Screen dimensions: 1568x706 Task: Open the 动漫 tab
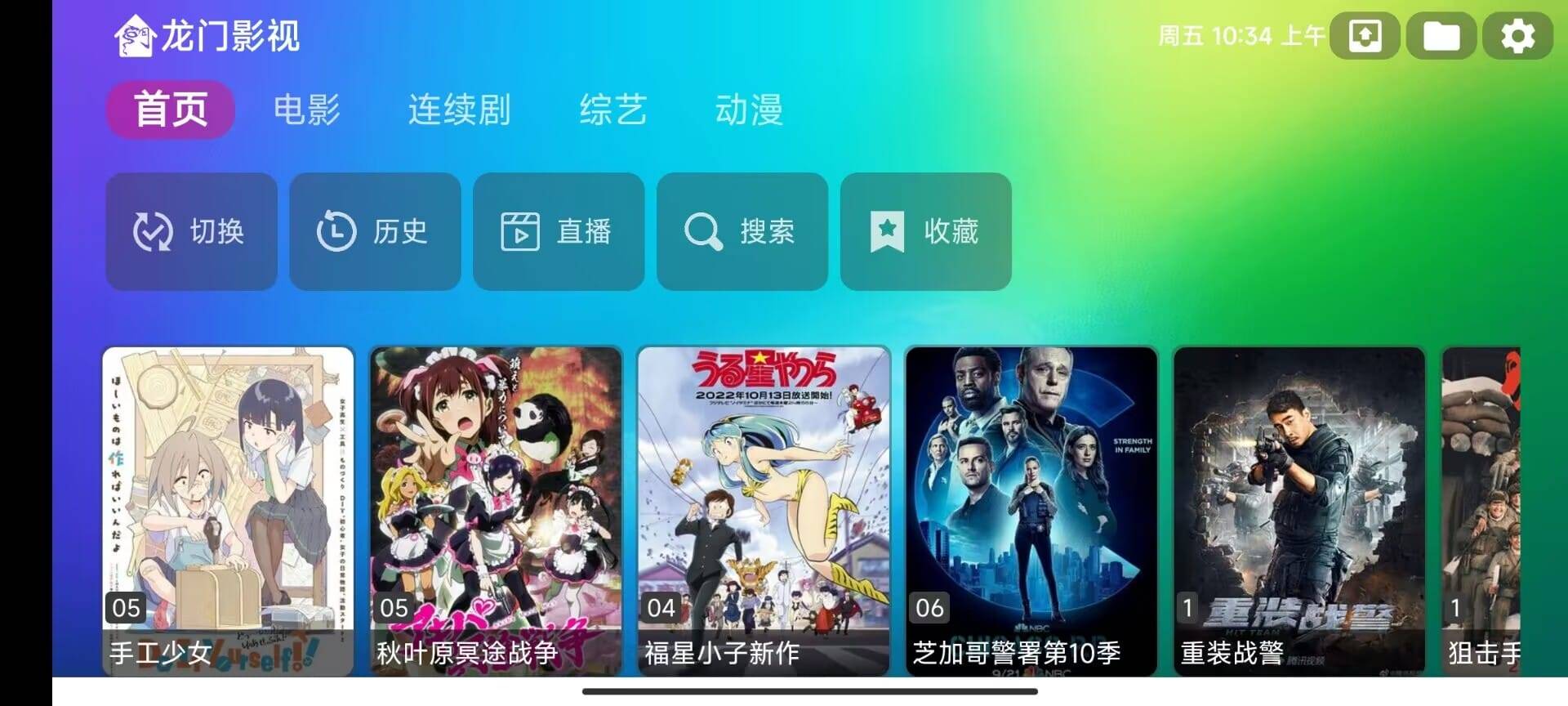point(749,109)
